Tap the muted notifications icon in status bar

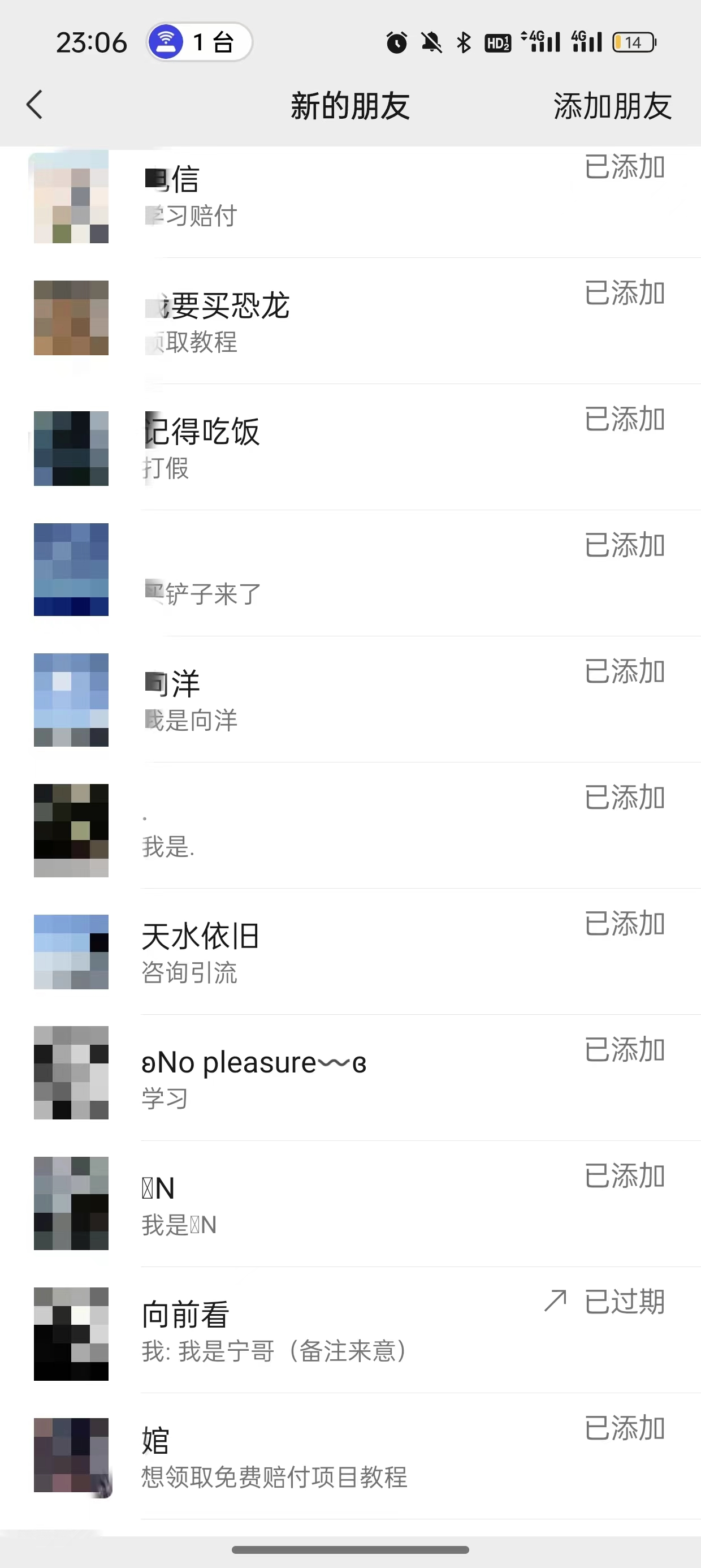click(x=431, y=41)
